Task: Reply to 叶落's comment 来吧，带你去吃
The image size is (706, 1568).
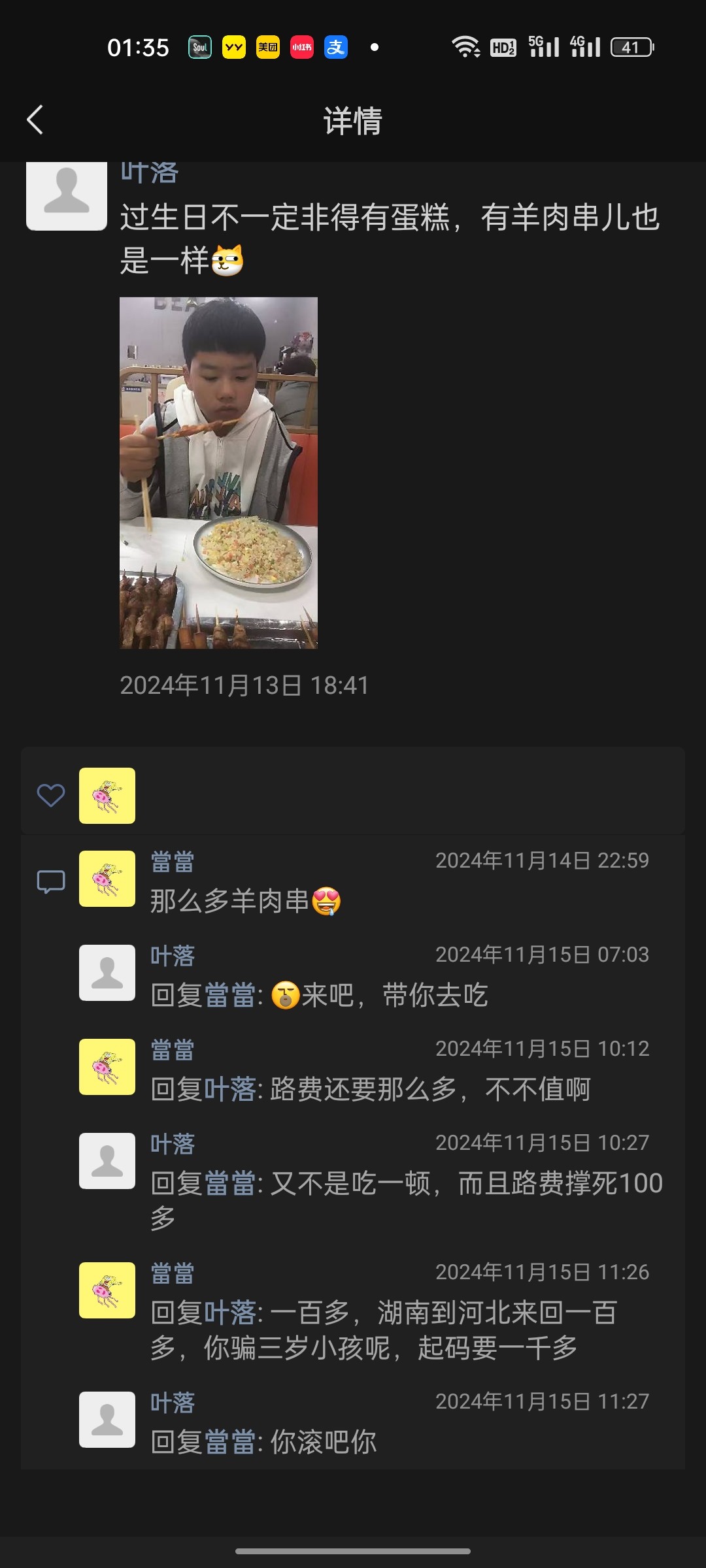Action: click(x=319, y=996)
